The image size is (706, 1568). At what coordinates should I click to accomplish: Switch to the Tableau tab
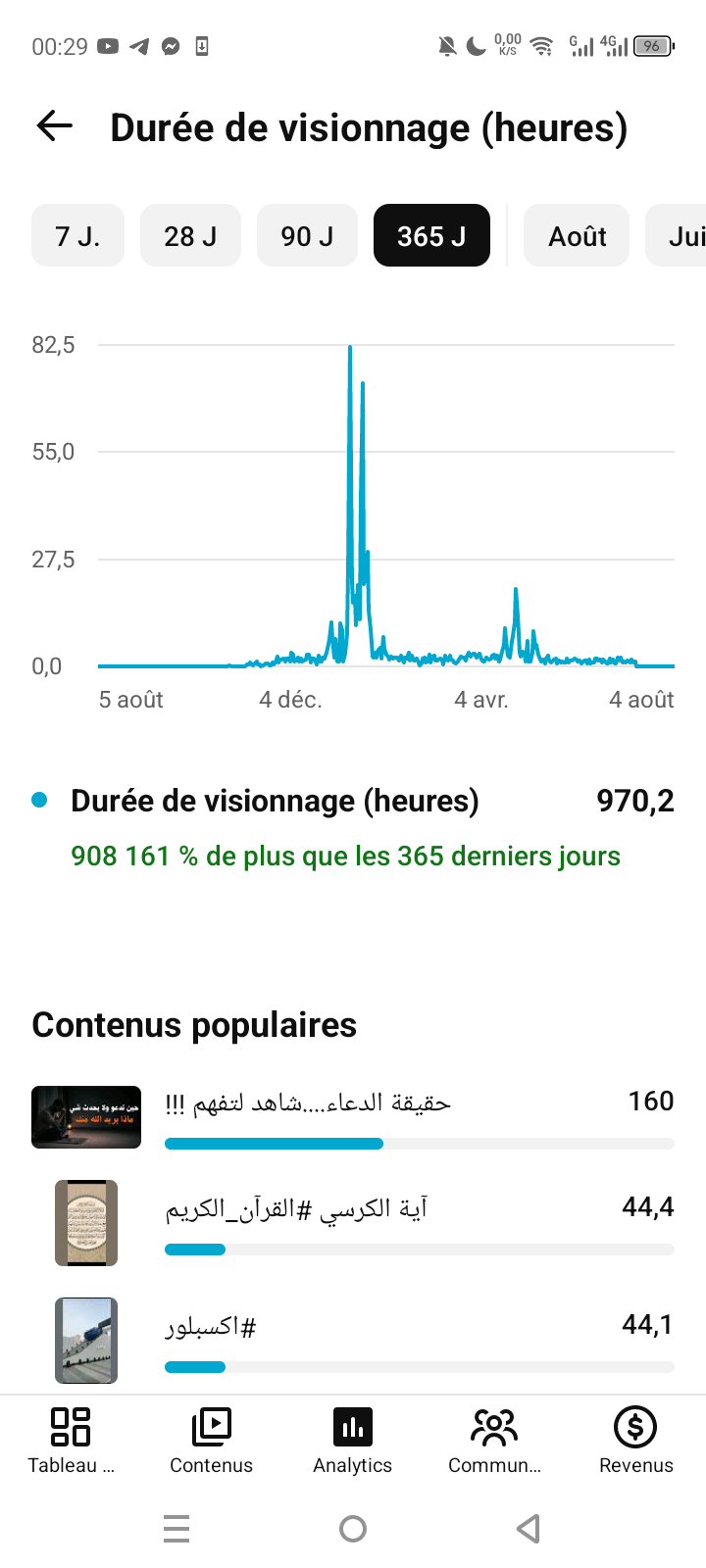click(71, 1440)
